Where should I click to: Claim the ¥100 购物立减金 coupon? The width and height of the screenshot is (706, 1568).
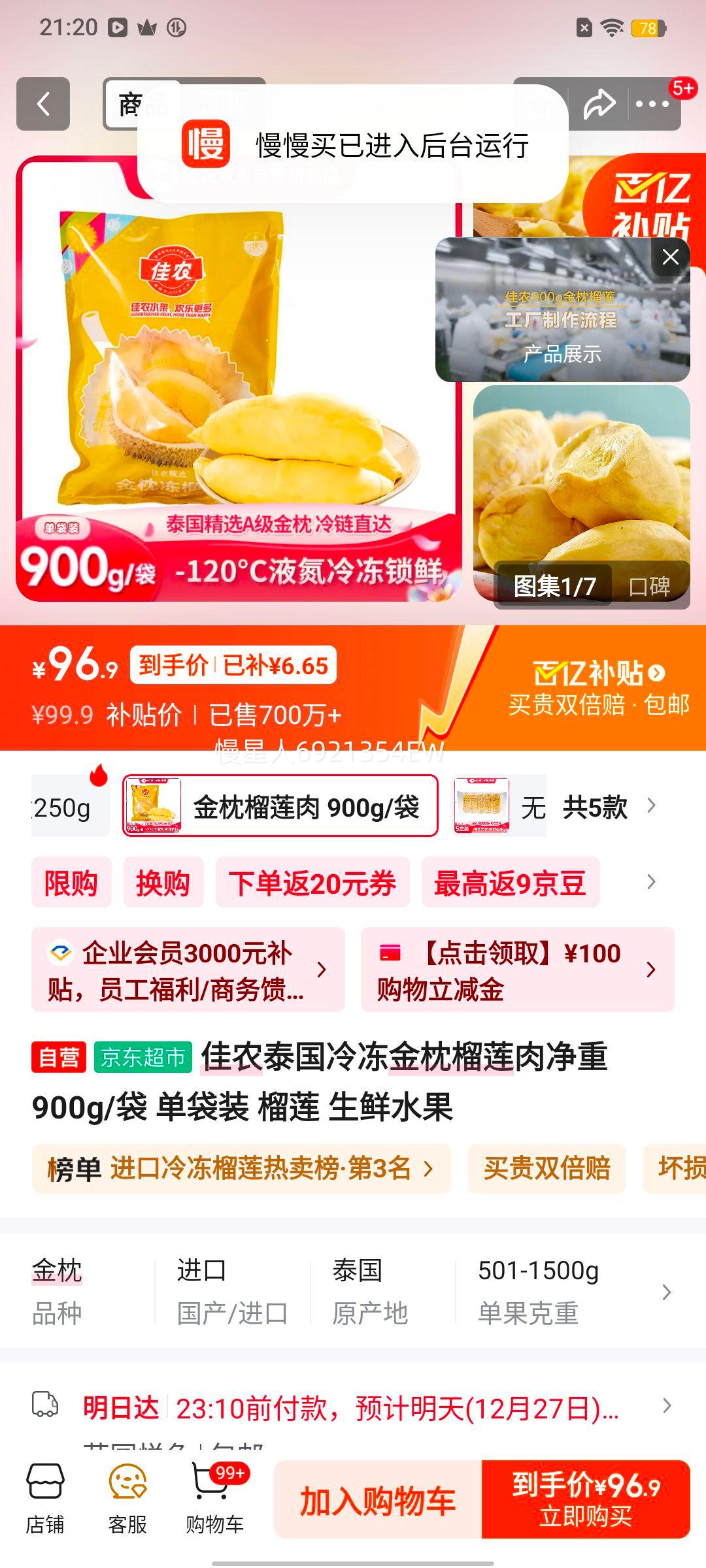[x=516, y=970]
